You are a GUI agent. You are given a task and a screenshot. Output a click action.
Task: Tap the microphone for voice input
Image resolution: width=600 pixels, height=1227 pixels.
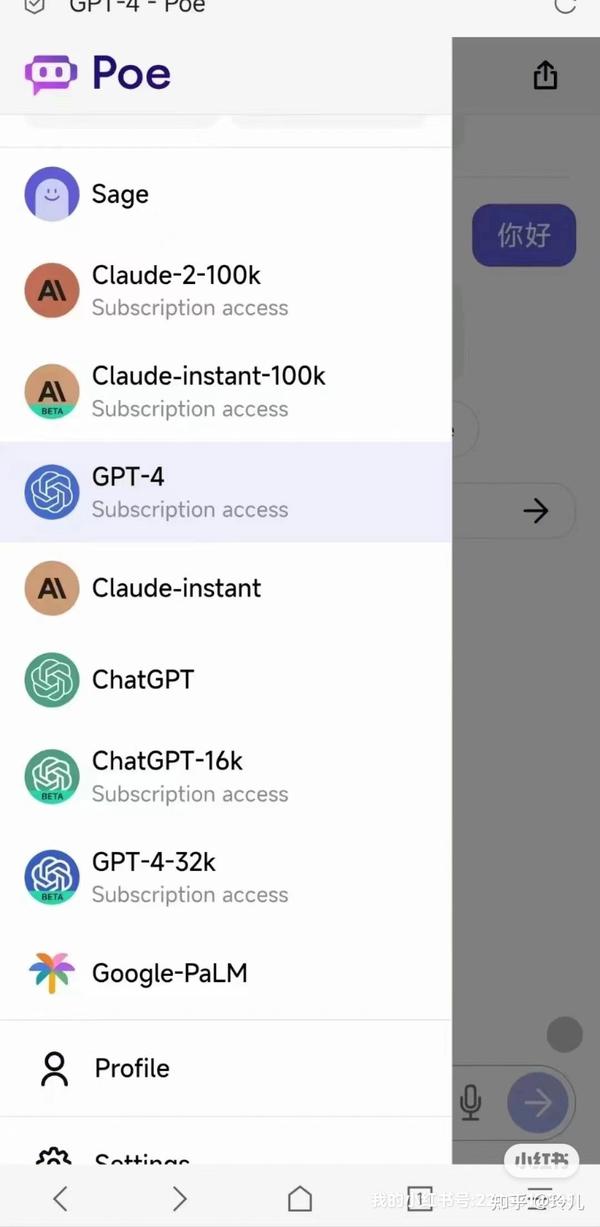coord(470,1102)
